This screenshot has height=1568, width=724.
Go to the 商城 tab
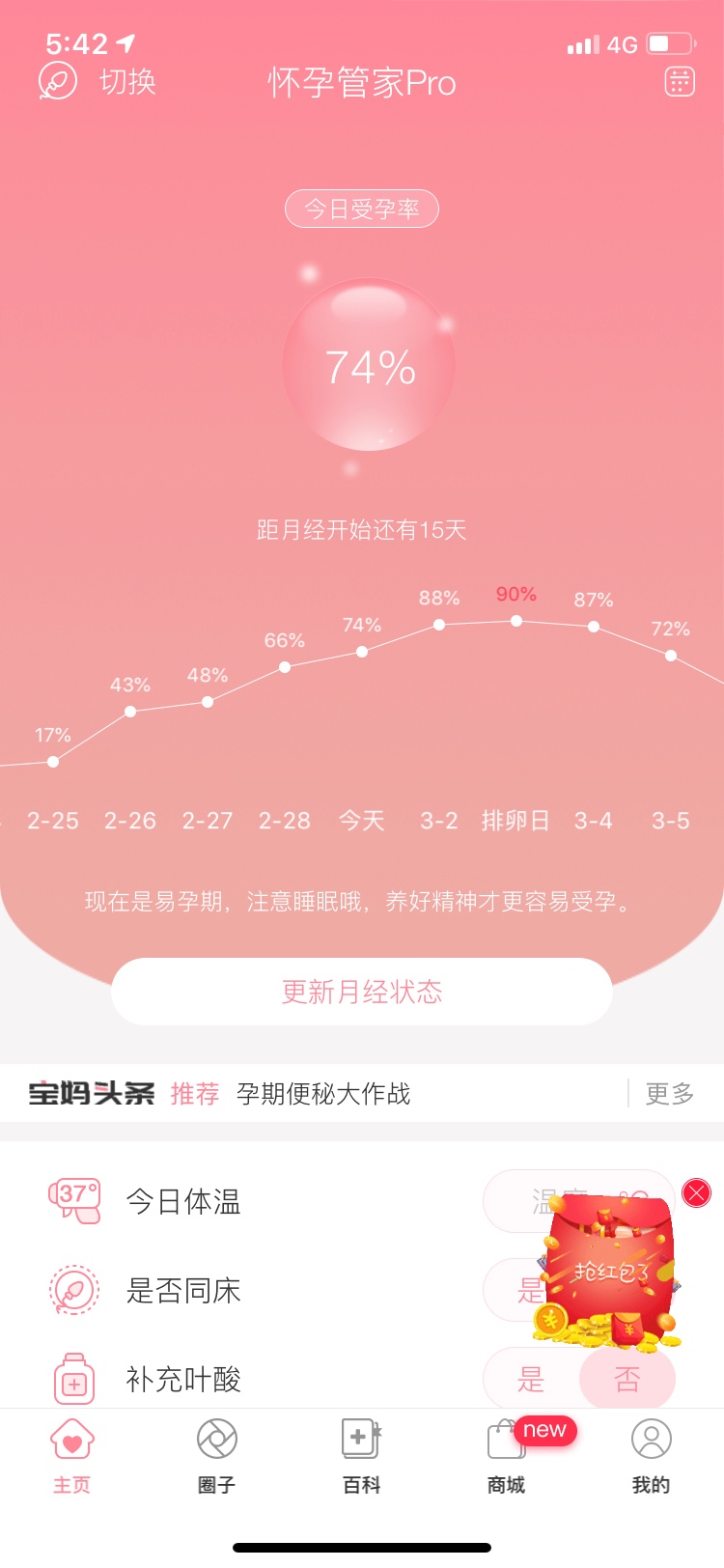(x=507, y=1456)
